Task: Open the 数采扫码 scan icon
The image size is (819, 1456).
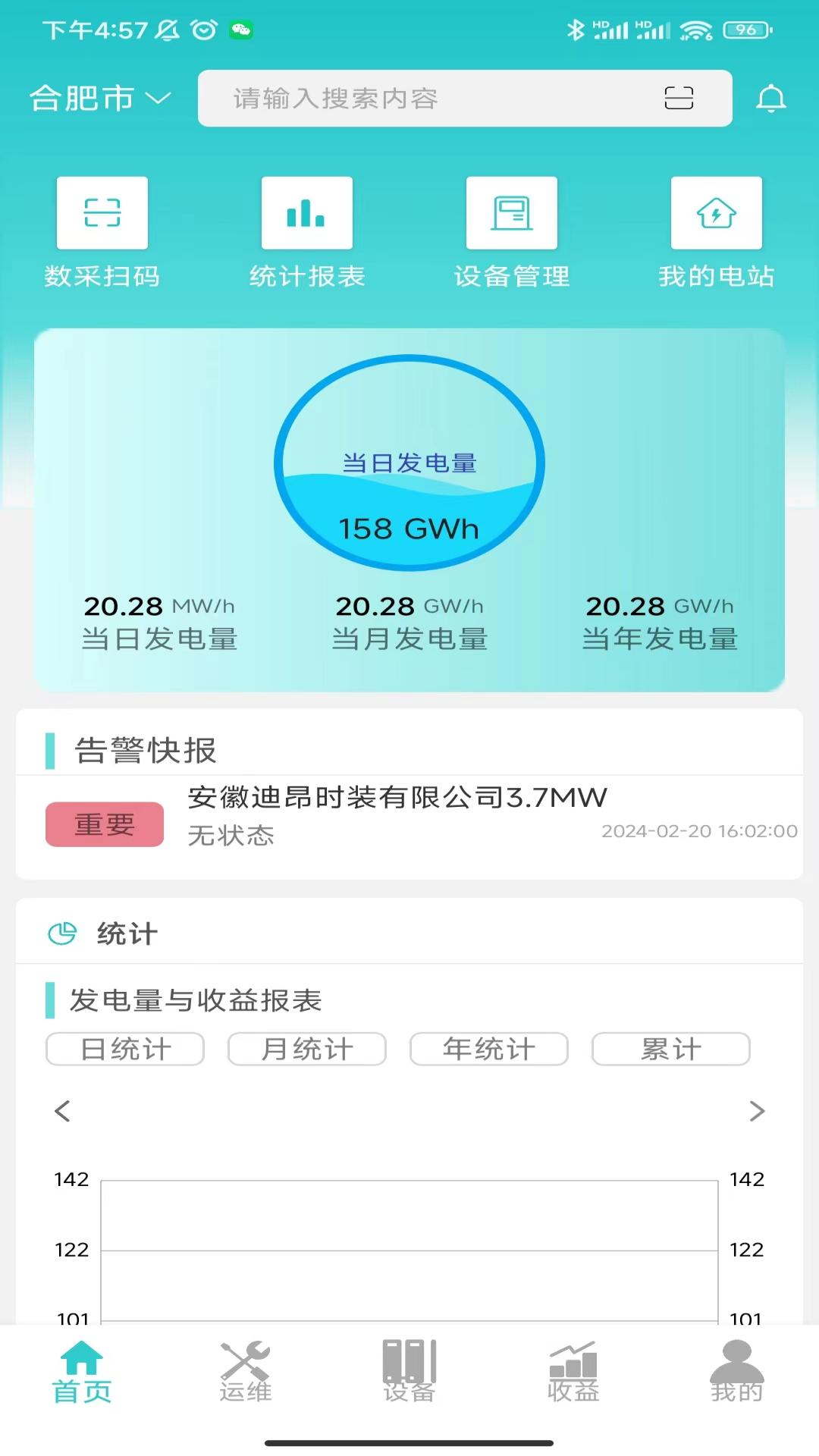Action: 102,213
